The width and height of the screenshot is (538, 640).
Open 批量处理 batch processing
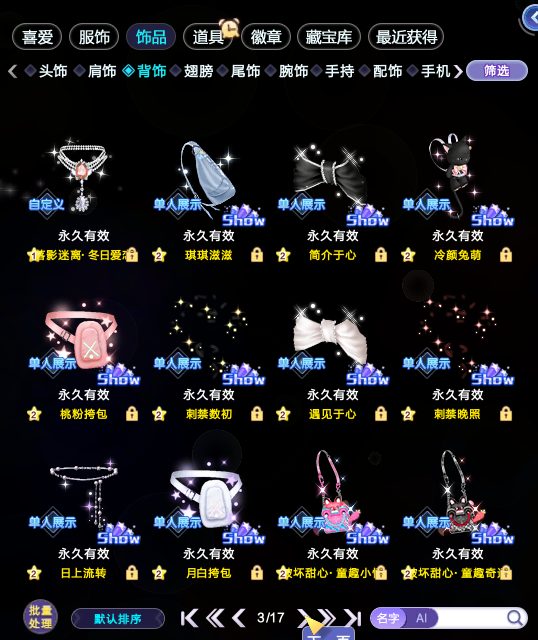(40, 617)
